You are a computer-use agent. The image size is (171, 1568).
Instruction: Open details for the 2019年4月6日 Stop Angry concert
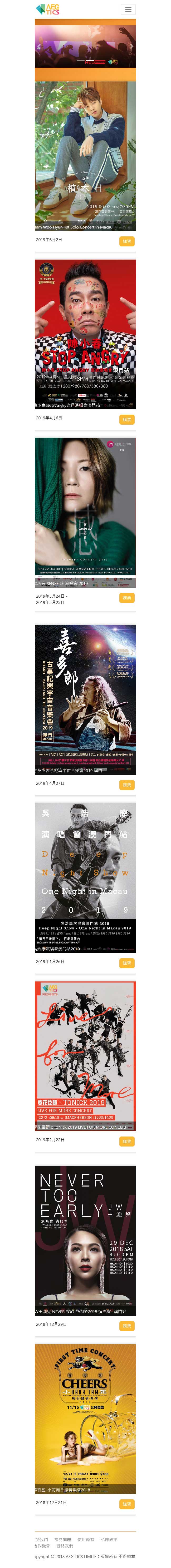coord(126,419)
